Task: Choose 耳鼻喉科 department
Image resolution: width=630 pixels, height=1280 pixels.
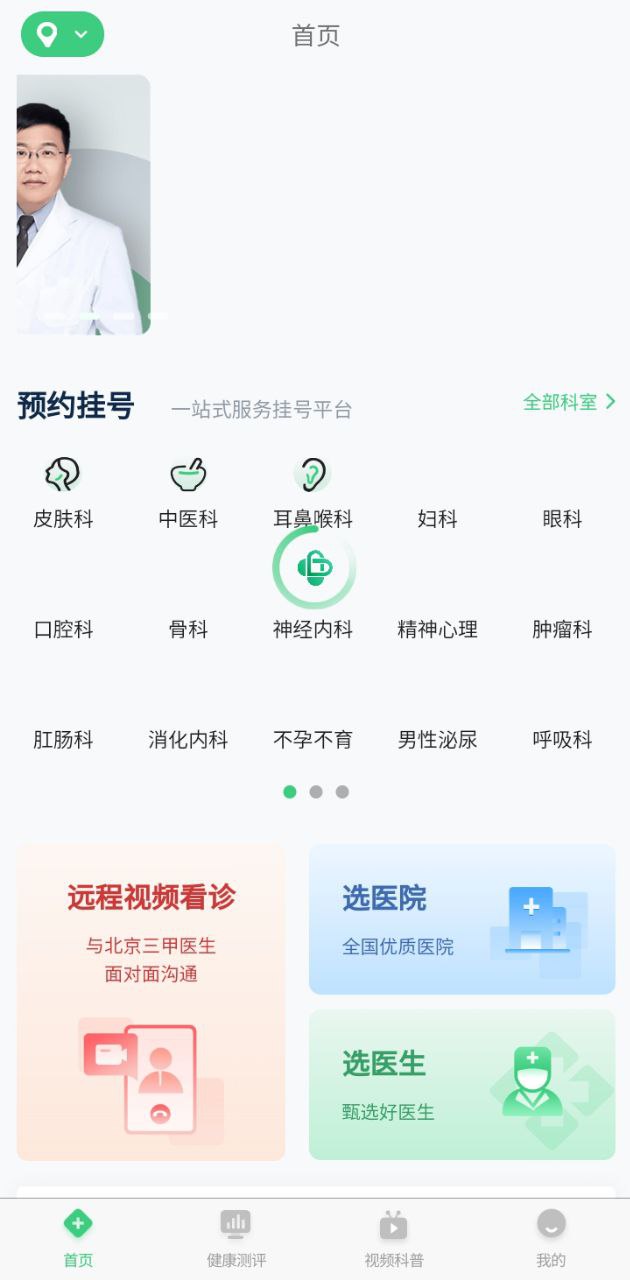Action: pos(313,495)
